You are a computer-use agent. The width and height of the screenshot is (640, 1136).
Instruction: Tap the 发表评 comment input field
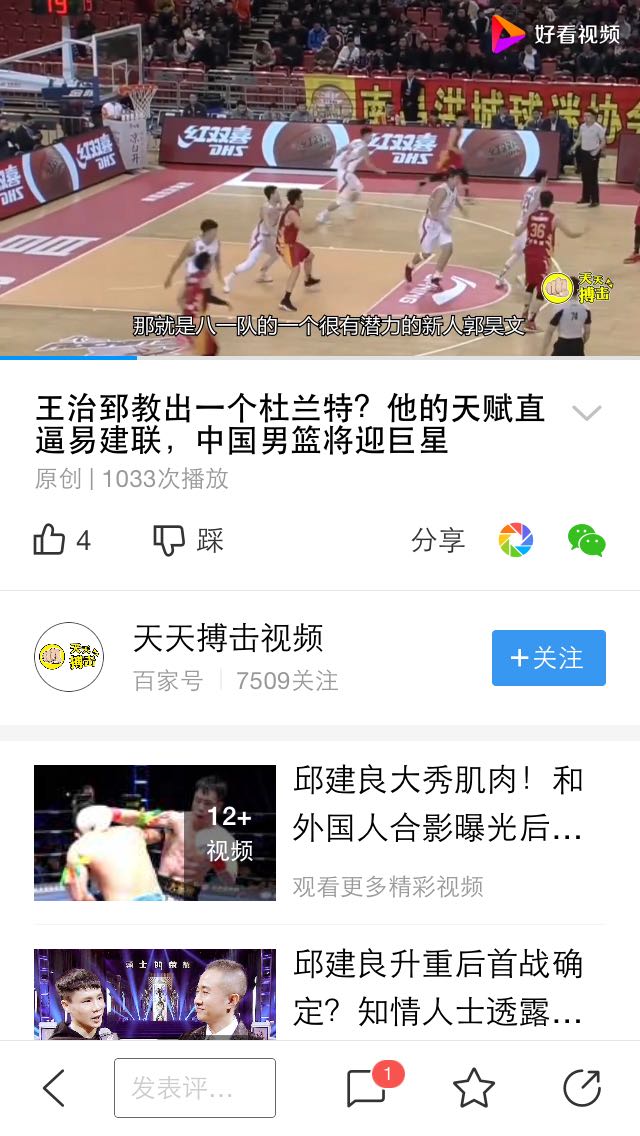pos(194,1087)
